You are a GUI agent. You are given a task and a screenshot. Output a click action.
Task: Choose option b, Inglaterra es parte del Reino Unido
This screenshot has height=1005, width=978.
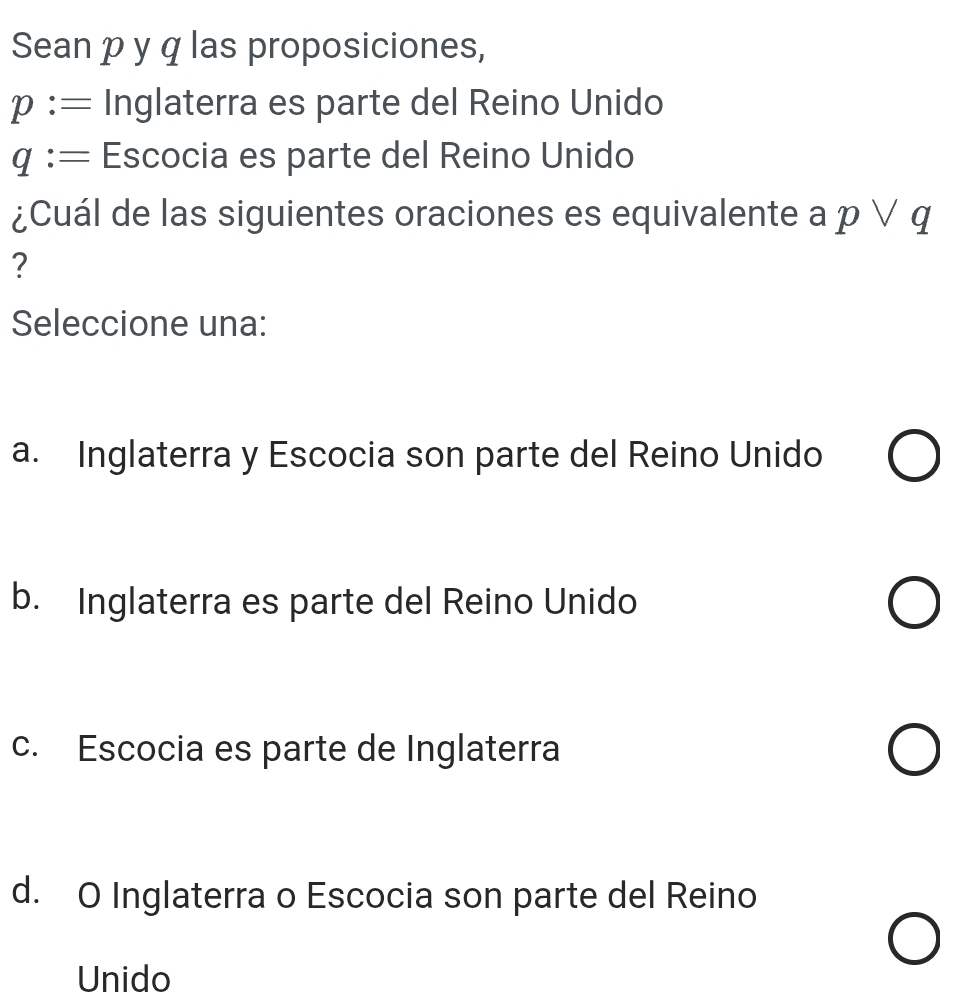[x=913, y=606]
